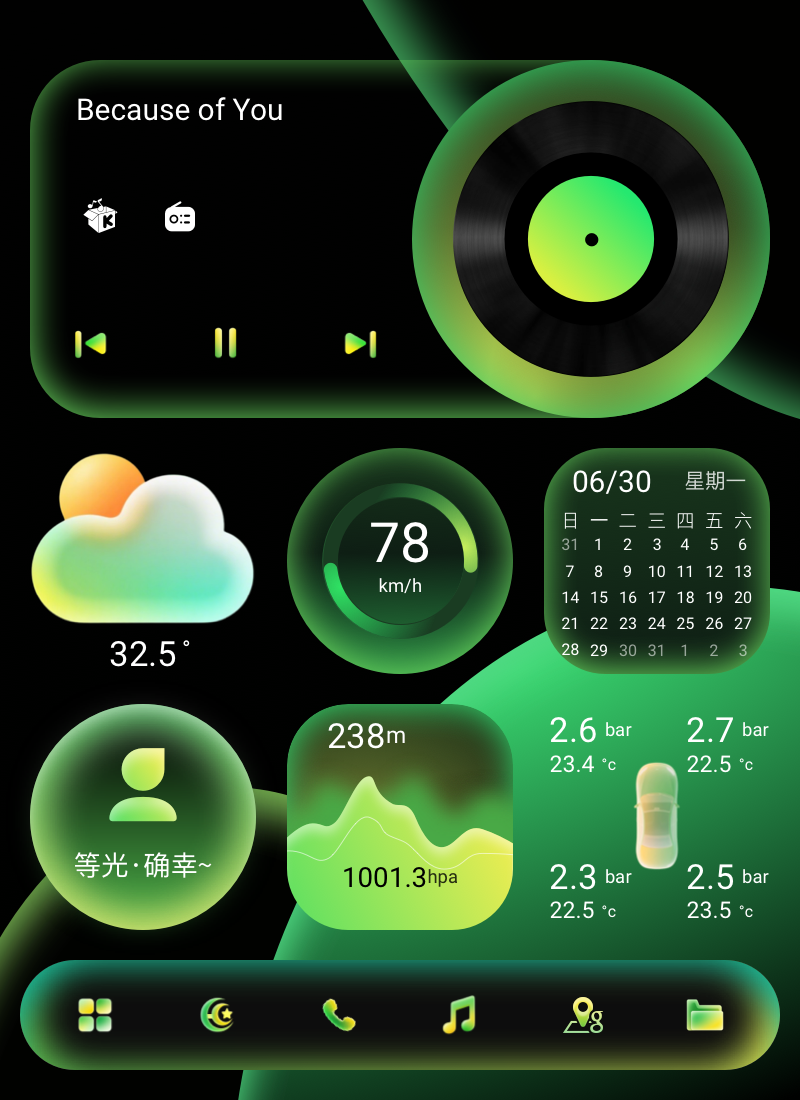The width and height of the screenshot is (800, 1100).
Task: Open the weather widget showing 32.5°
Action: pos(143,560)
